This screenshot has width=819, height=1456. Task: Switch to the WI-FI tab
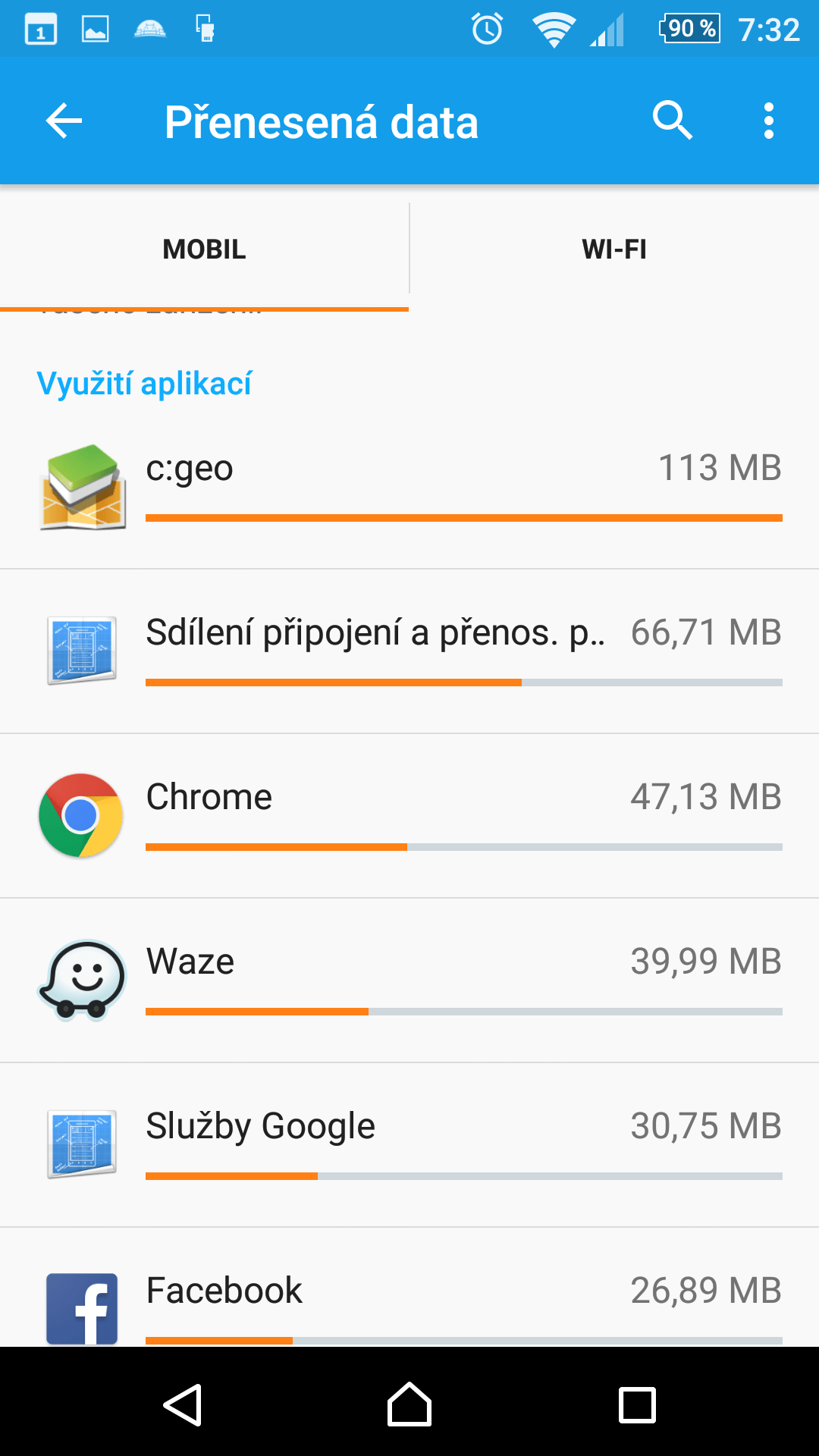tap(614, 249)
